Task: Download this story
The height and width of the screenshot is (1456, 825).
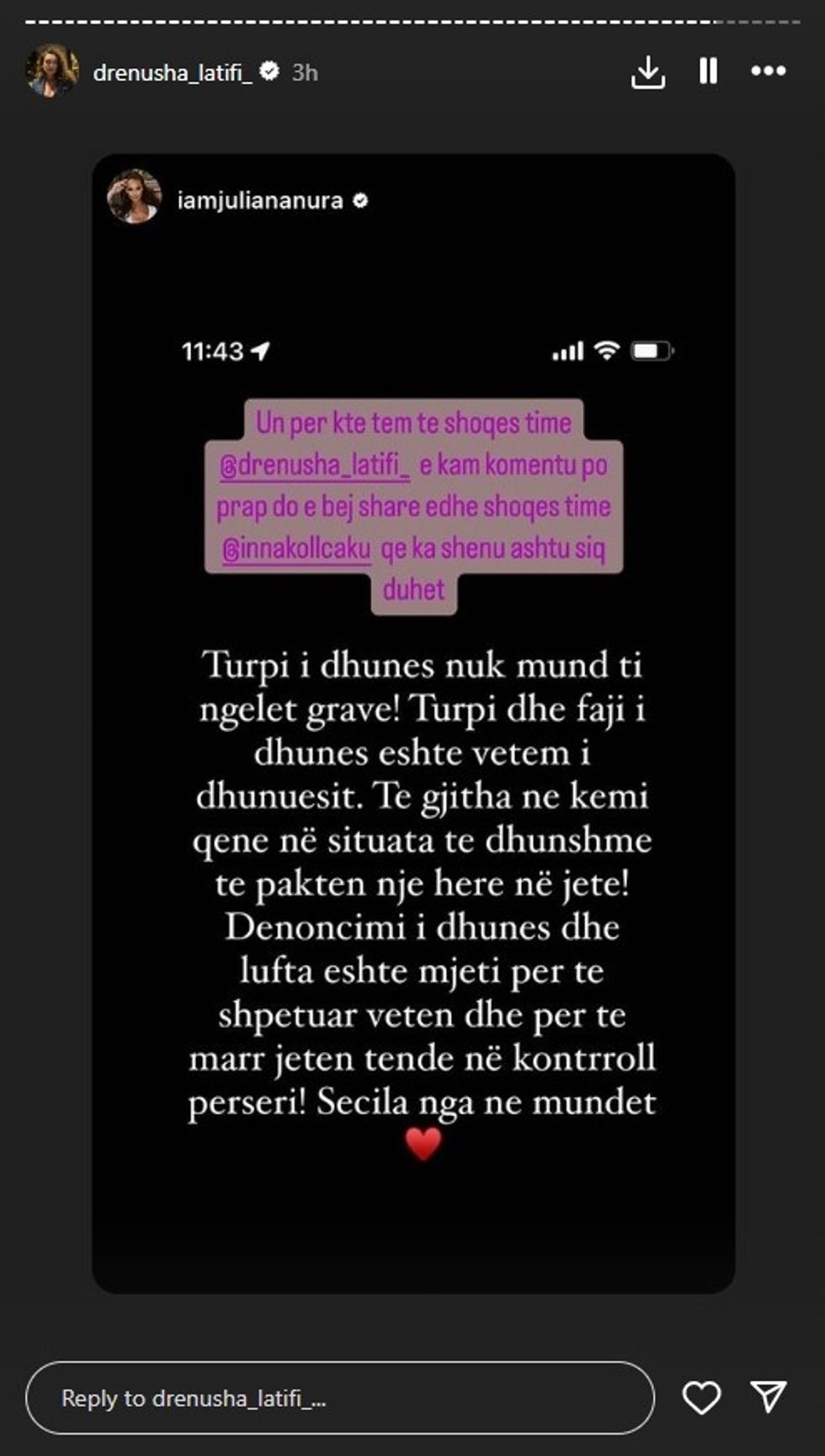Action: coord(647,72)
